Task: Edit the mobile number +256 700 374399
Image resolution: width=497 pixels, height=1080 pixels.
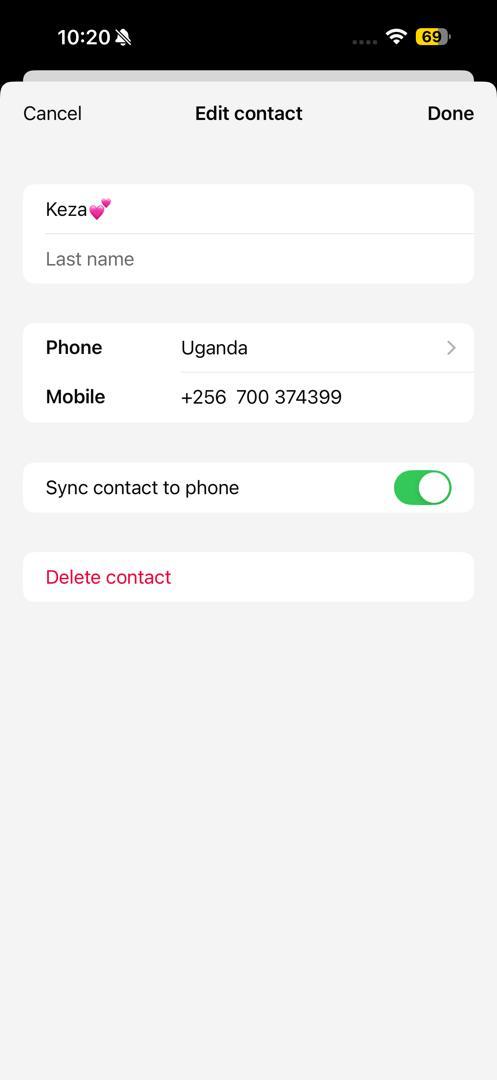Action: point(327,397)
